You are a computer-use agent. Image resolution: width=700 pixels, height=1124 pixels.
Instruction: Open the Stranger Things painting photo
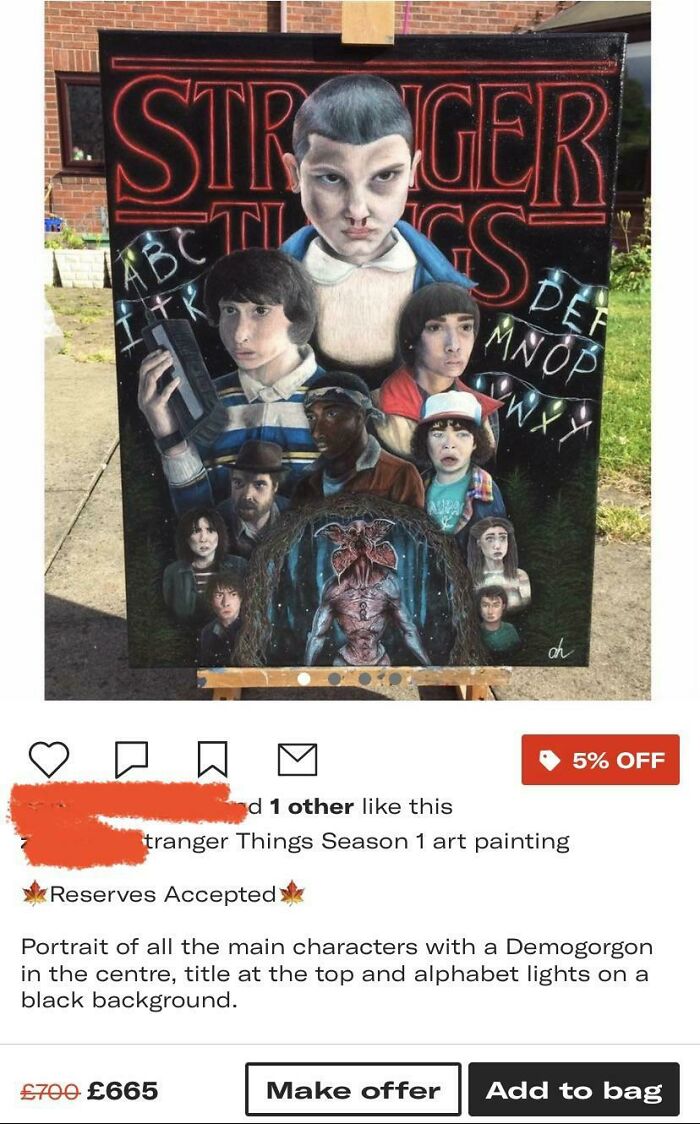[x=348, y=350]
